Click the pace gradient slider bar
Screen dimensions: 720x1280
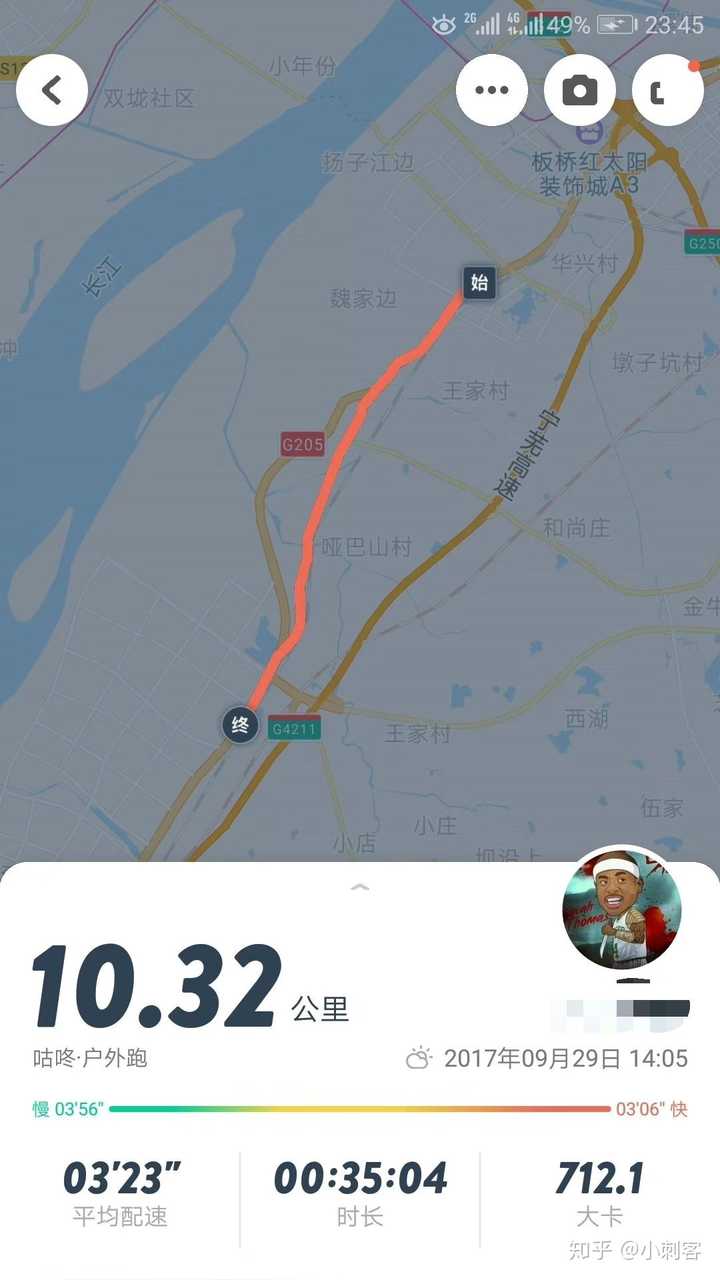[360, 1108]
